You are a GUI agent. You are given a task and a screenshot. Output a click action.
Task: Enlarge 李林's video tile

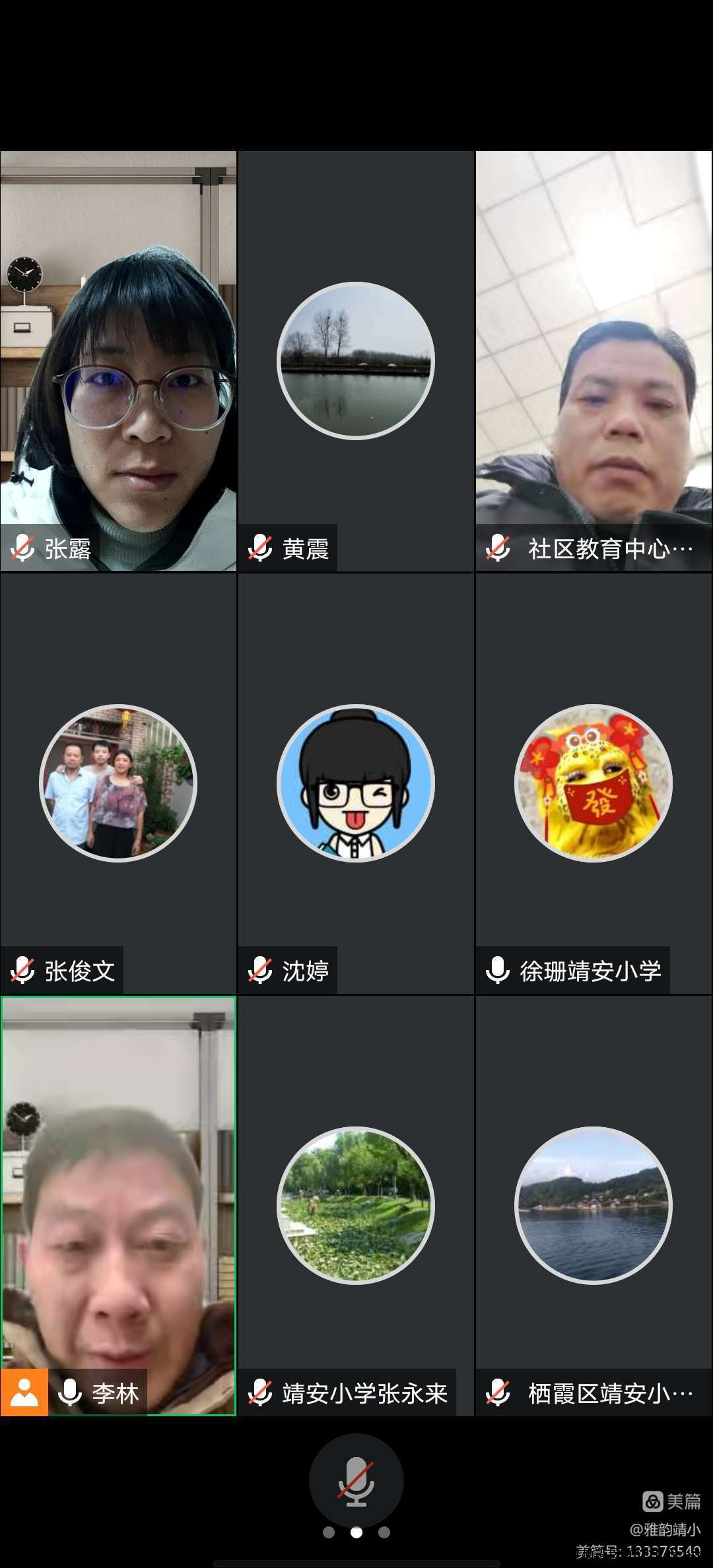[x=118, y=1206]
